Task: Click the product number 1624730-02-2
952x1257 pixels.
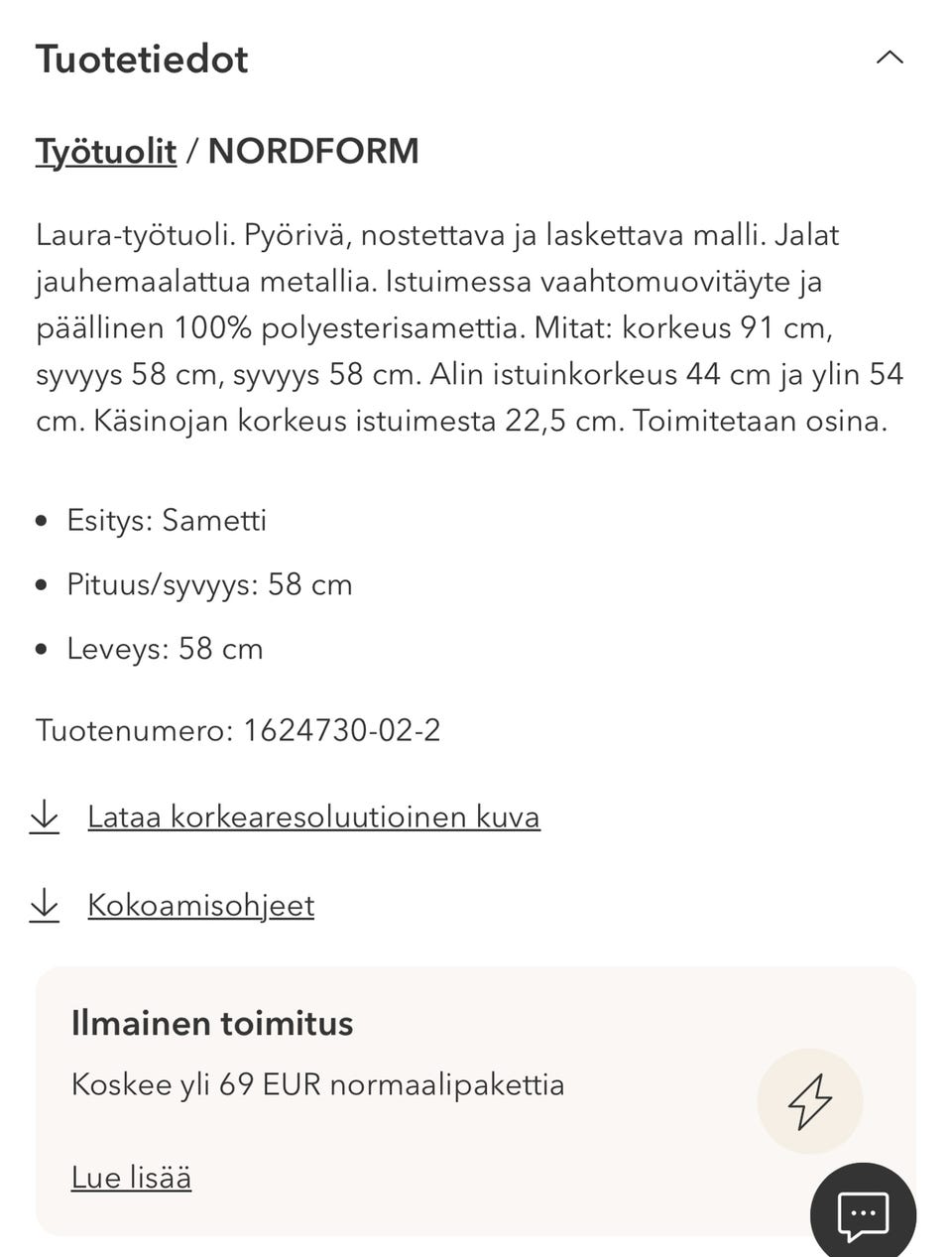Action: (340, 730)
